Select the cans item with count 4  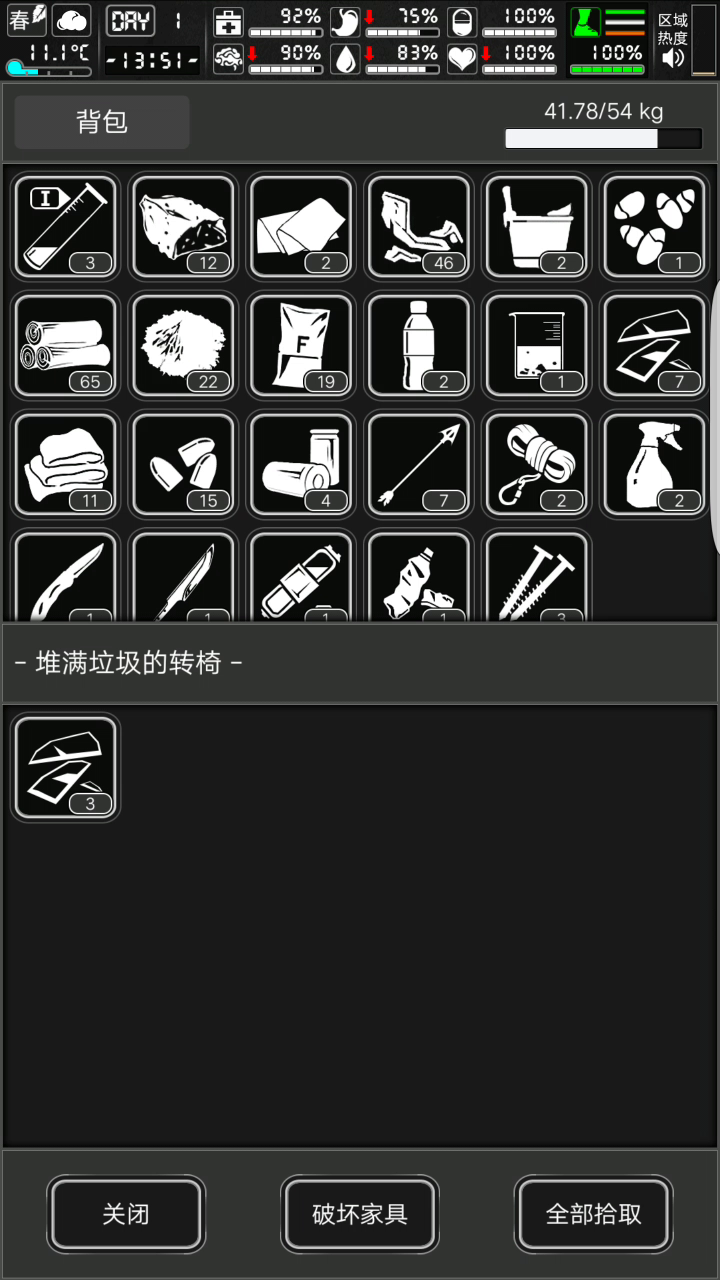click(x=302, y=463)
